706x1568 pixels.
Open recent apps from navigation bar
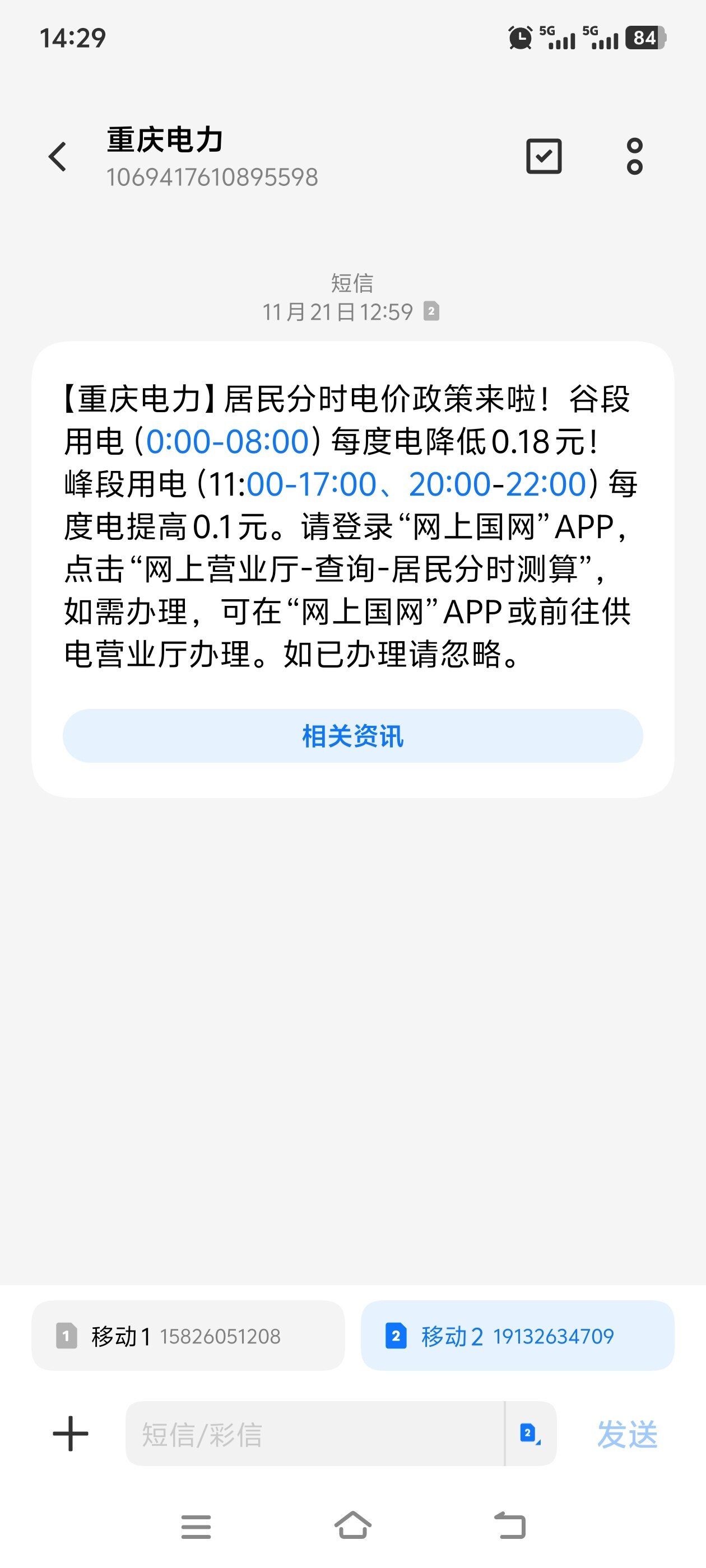(196, 1526)
